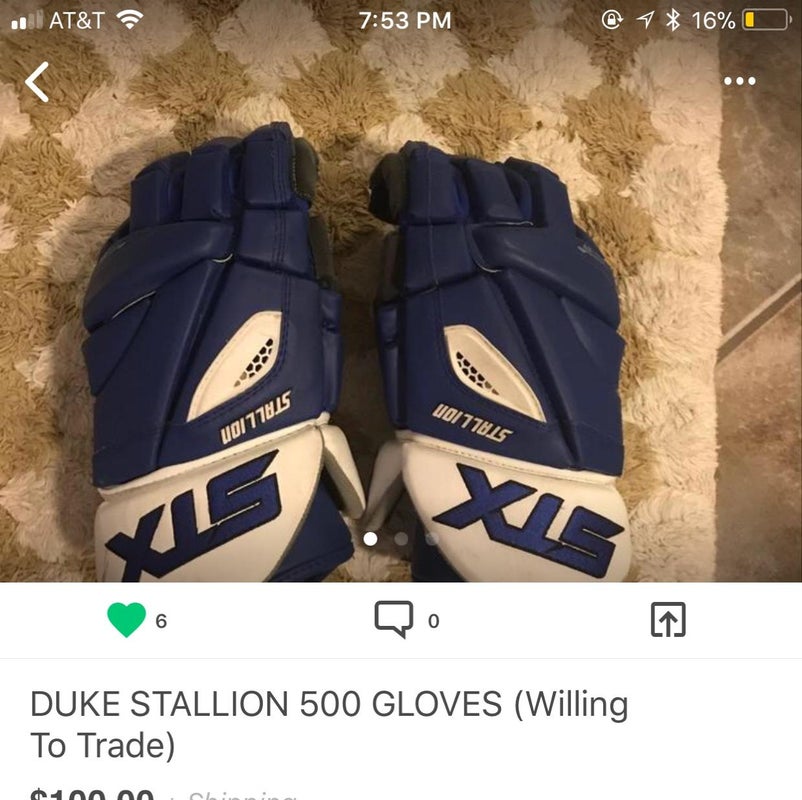The image size is (802, 800).
Task: Share this gloves listing
Action: pos(668,620)
